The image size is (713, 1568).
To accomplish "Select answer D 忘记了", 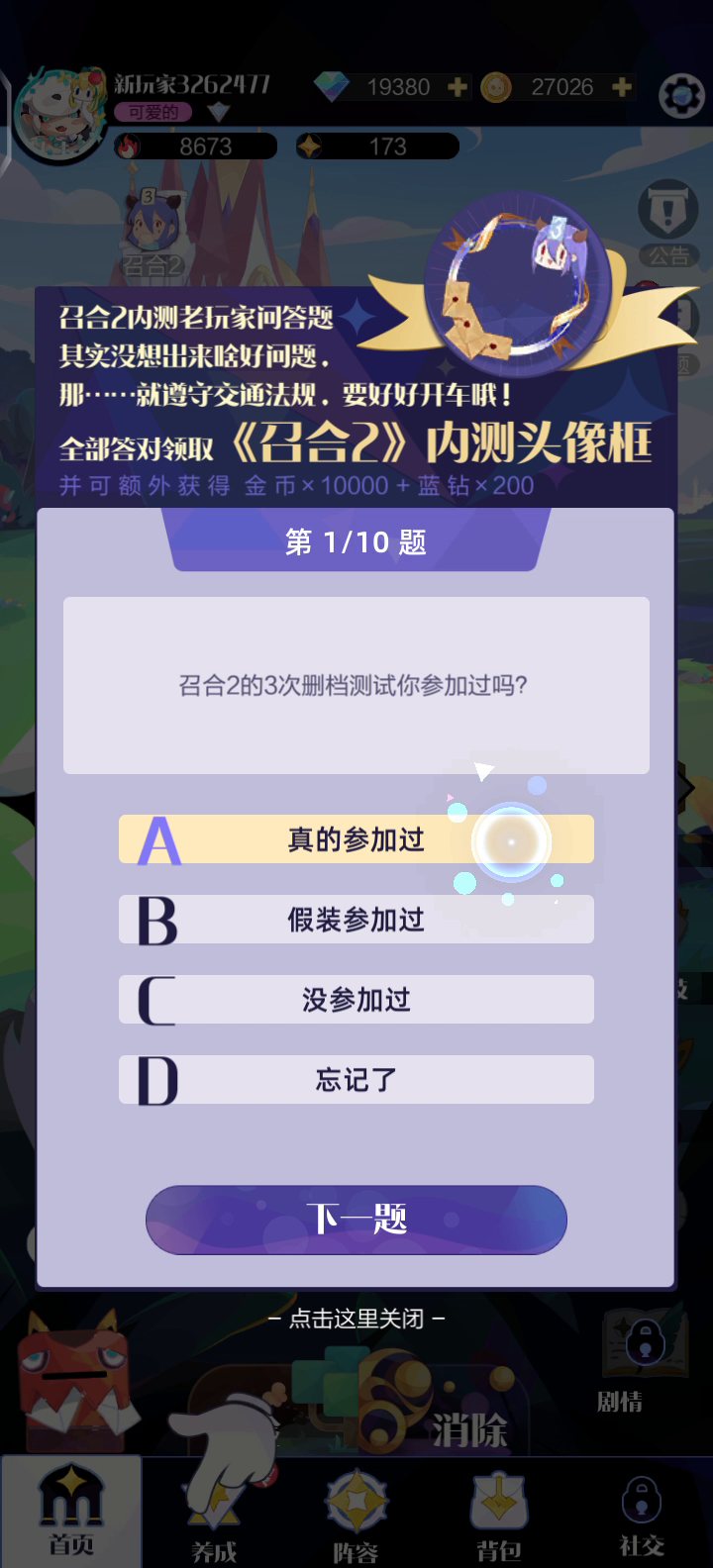I will point(356,1080).
